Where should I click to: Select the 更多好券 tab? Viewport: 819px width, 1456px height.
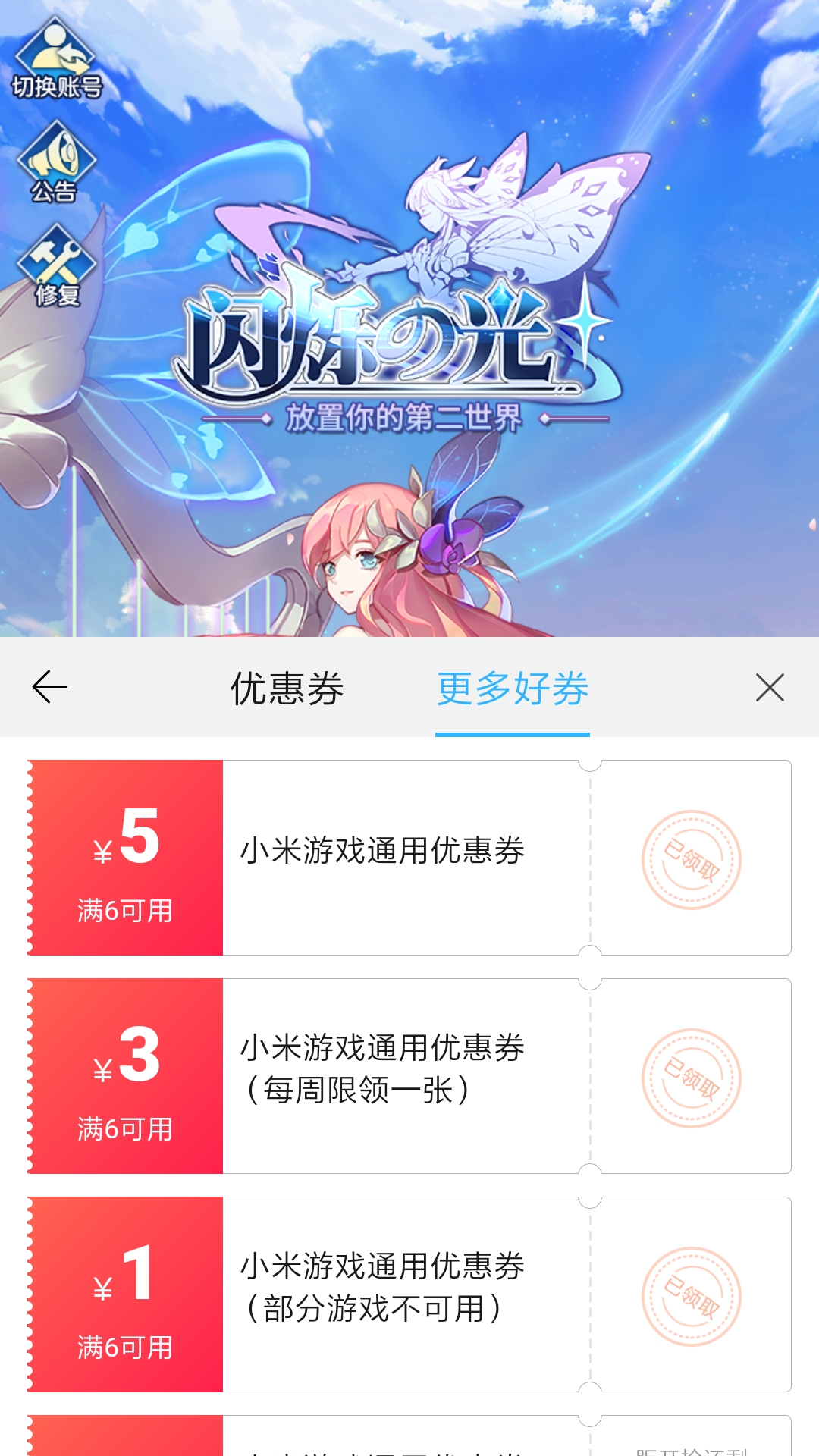[513, 689]
